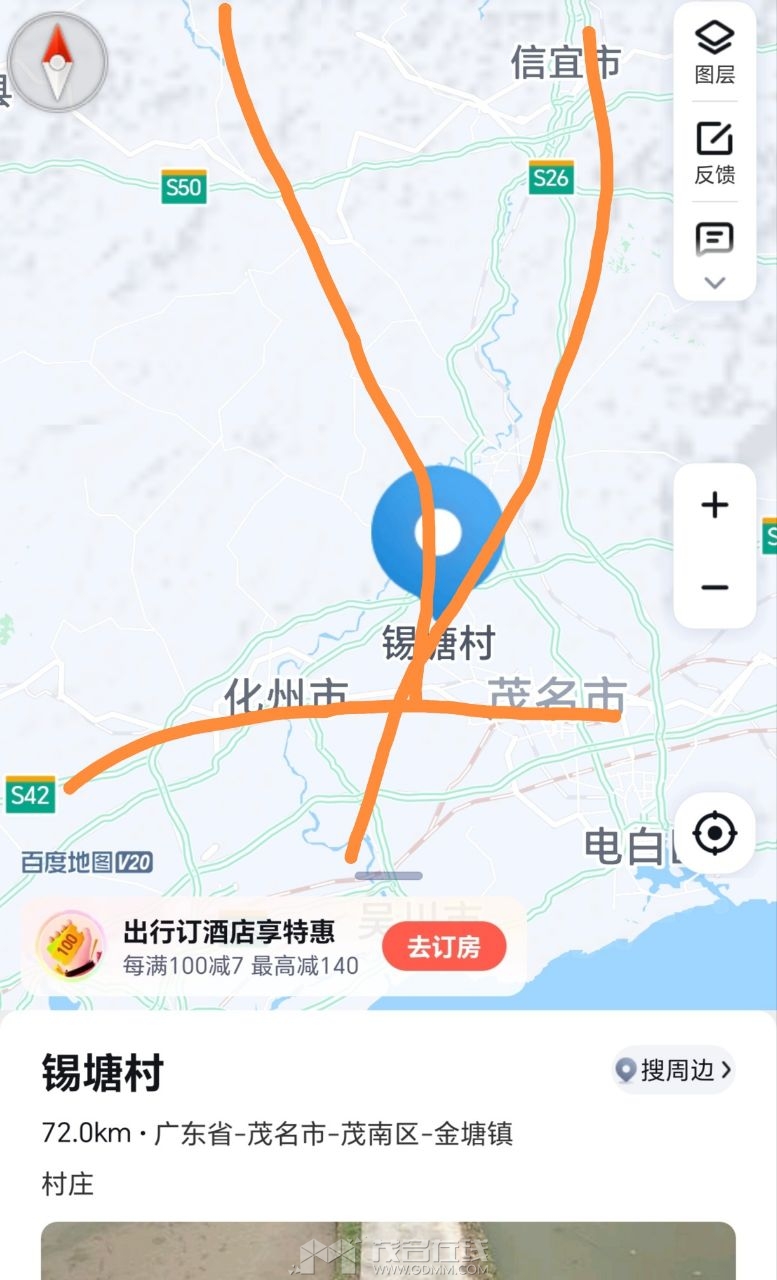
Task: Tap the blue location pin for 锡塘村
Action: tap(437, 533)
